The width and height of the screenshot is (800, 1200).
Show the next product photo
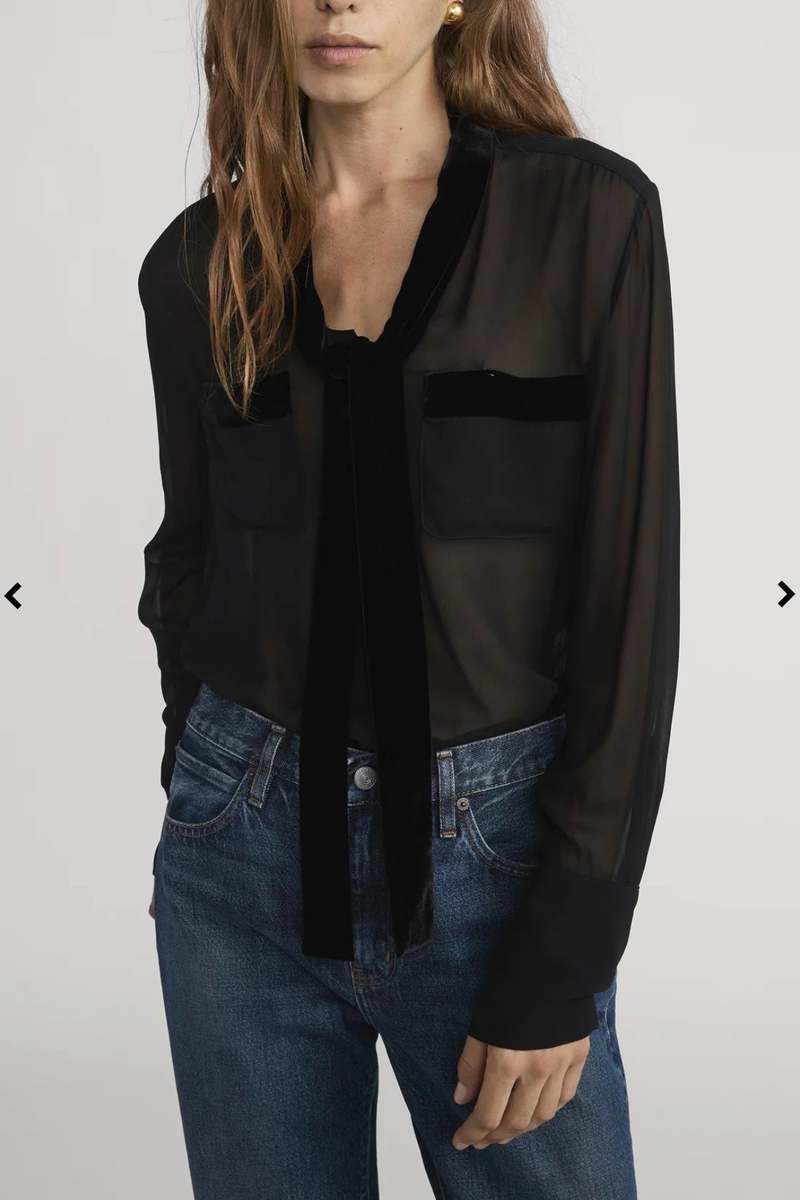pos(786,594)
